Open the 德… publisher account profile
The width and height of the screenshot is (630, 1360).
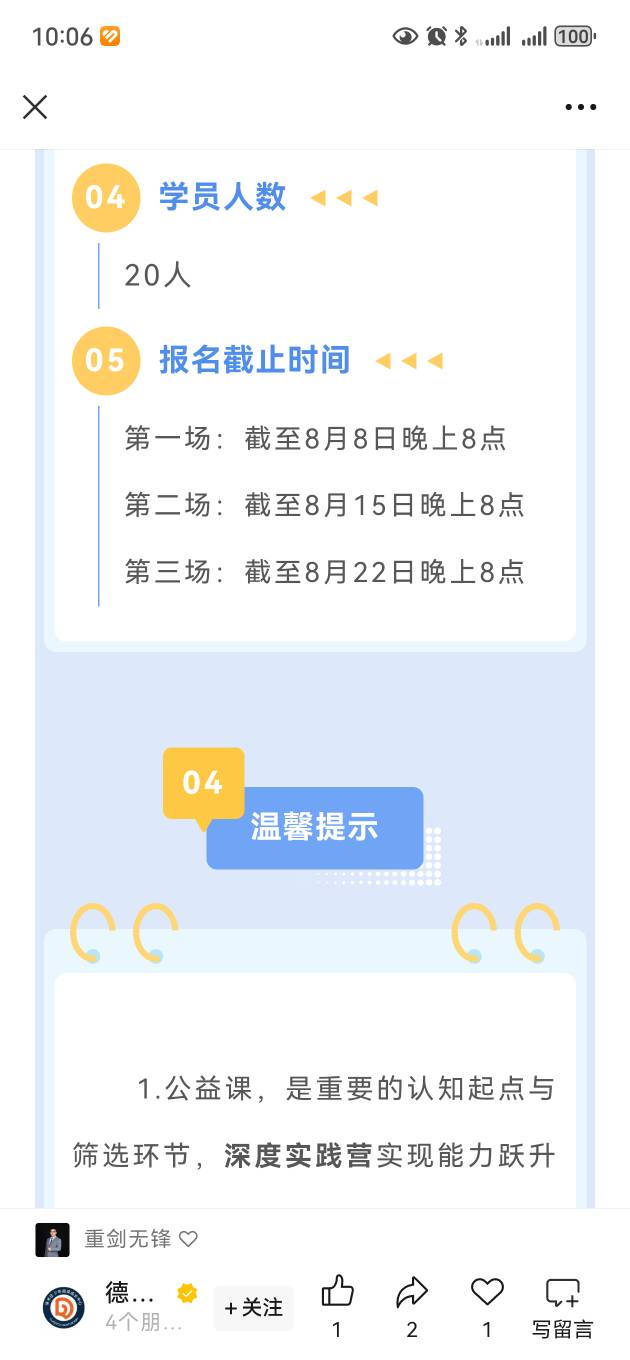[64, 1306]
